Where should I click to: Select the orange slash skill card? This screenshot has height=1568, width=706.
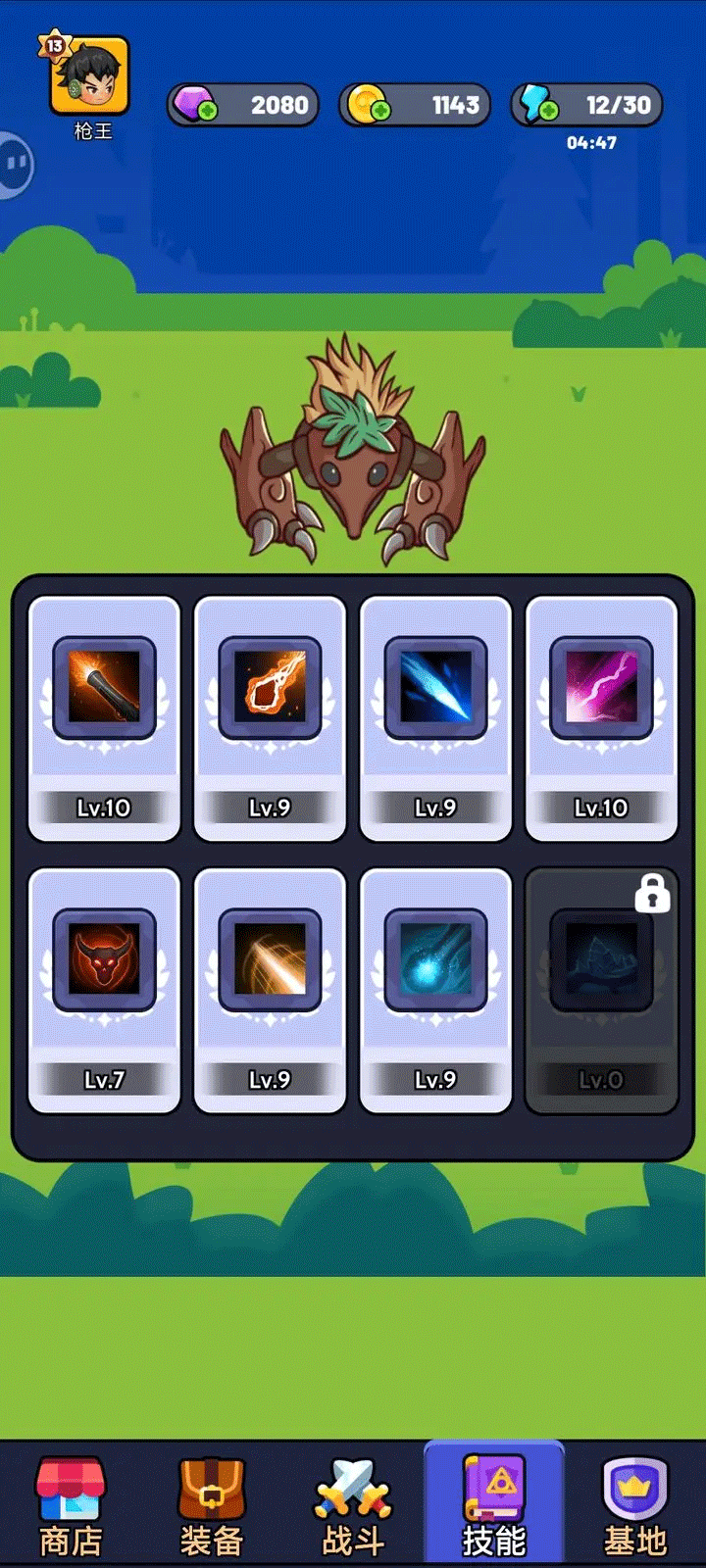tap(270, 990)
